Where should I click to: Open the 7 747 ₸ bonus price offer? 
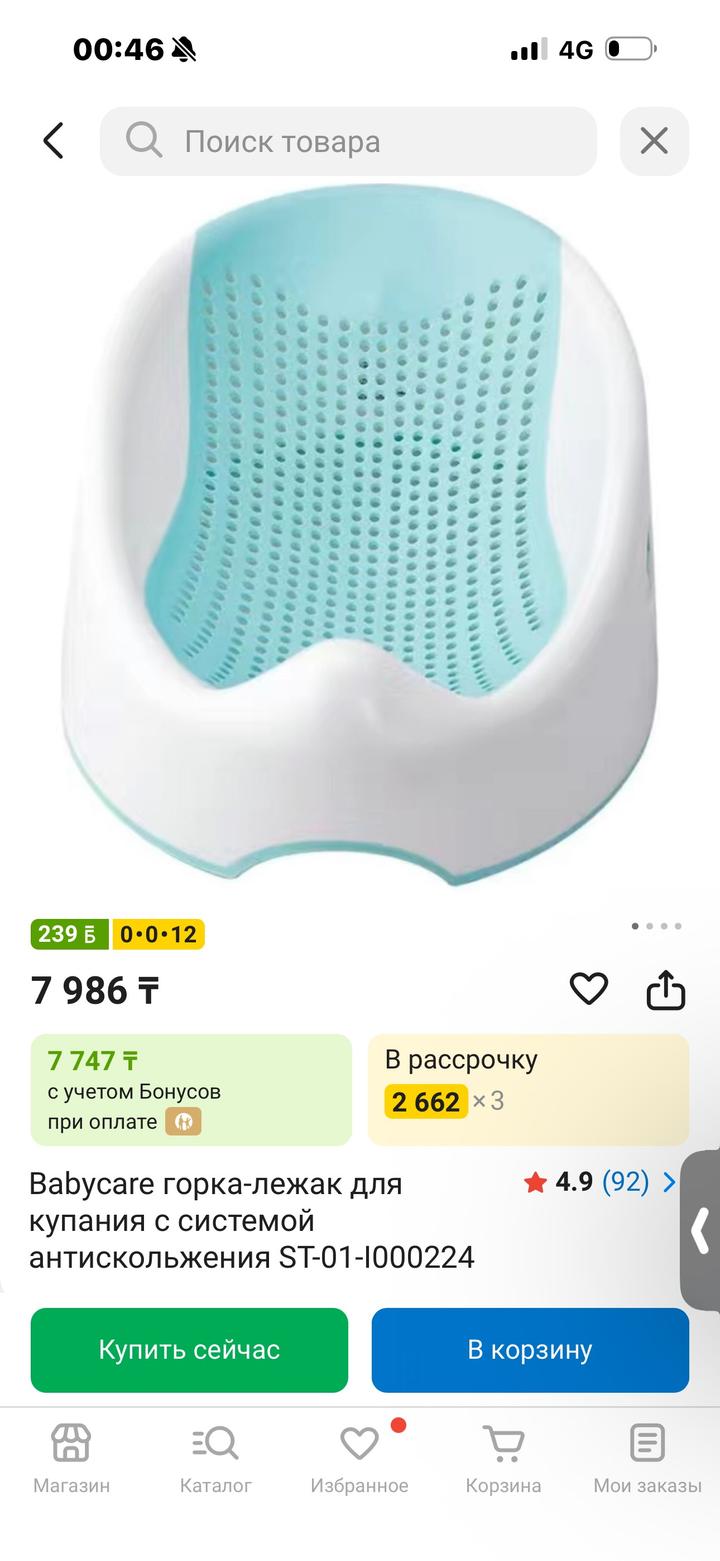point(191,1090)
